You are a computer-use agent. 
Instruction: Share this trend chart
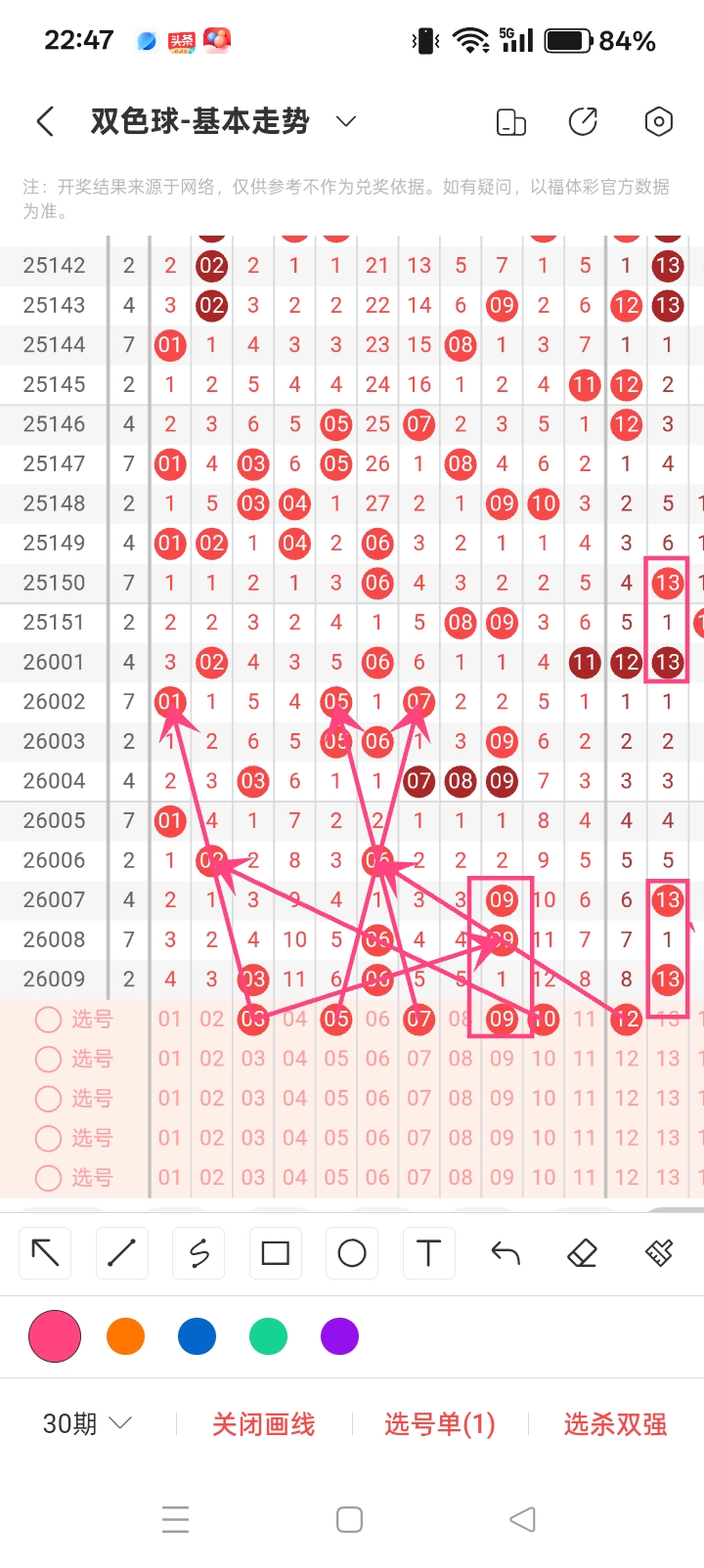click(583, 121)
